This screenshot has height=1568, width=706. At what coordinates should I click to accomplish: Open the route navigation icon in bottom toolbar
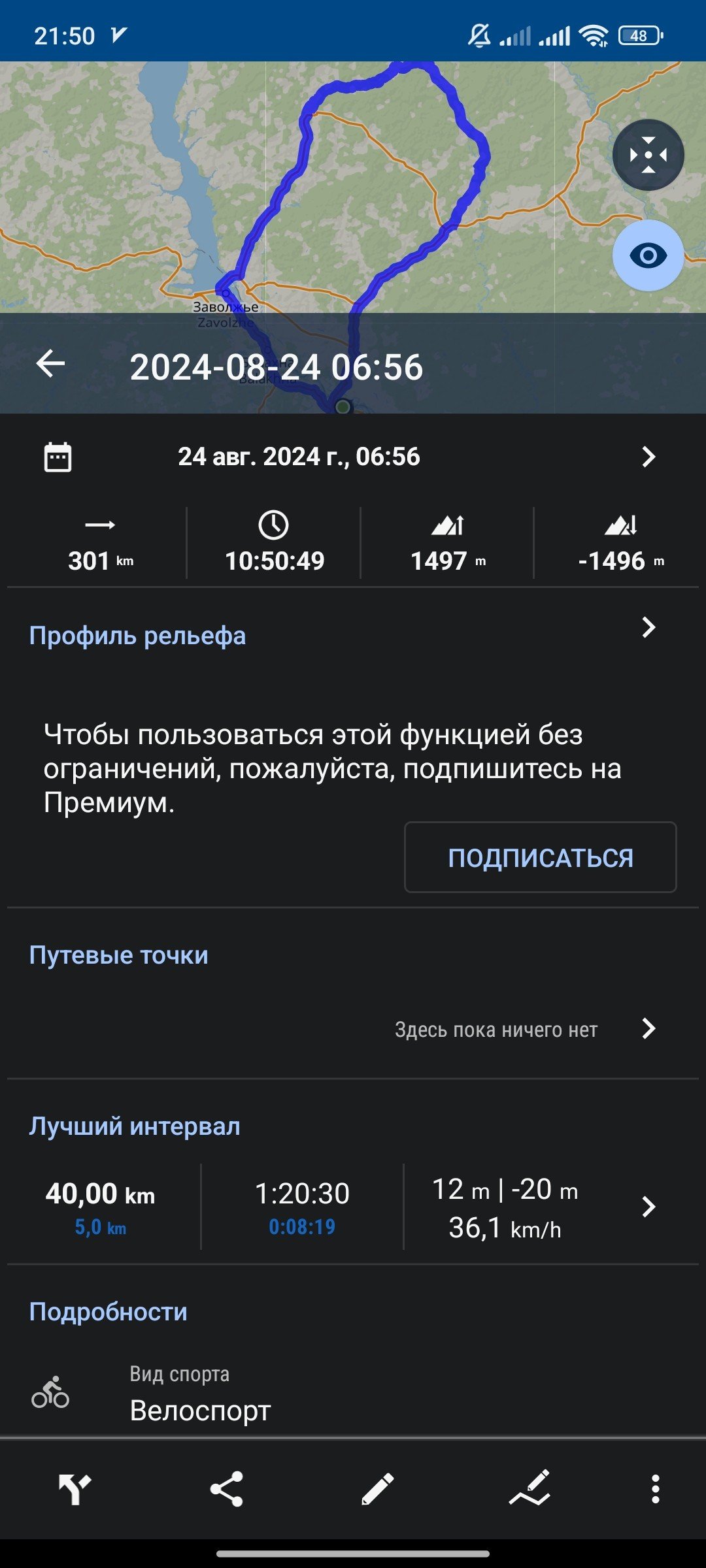(75, 1489)
